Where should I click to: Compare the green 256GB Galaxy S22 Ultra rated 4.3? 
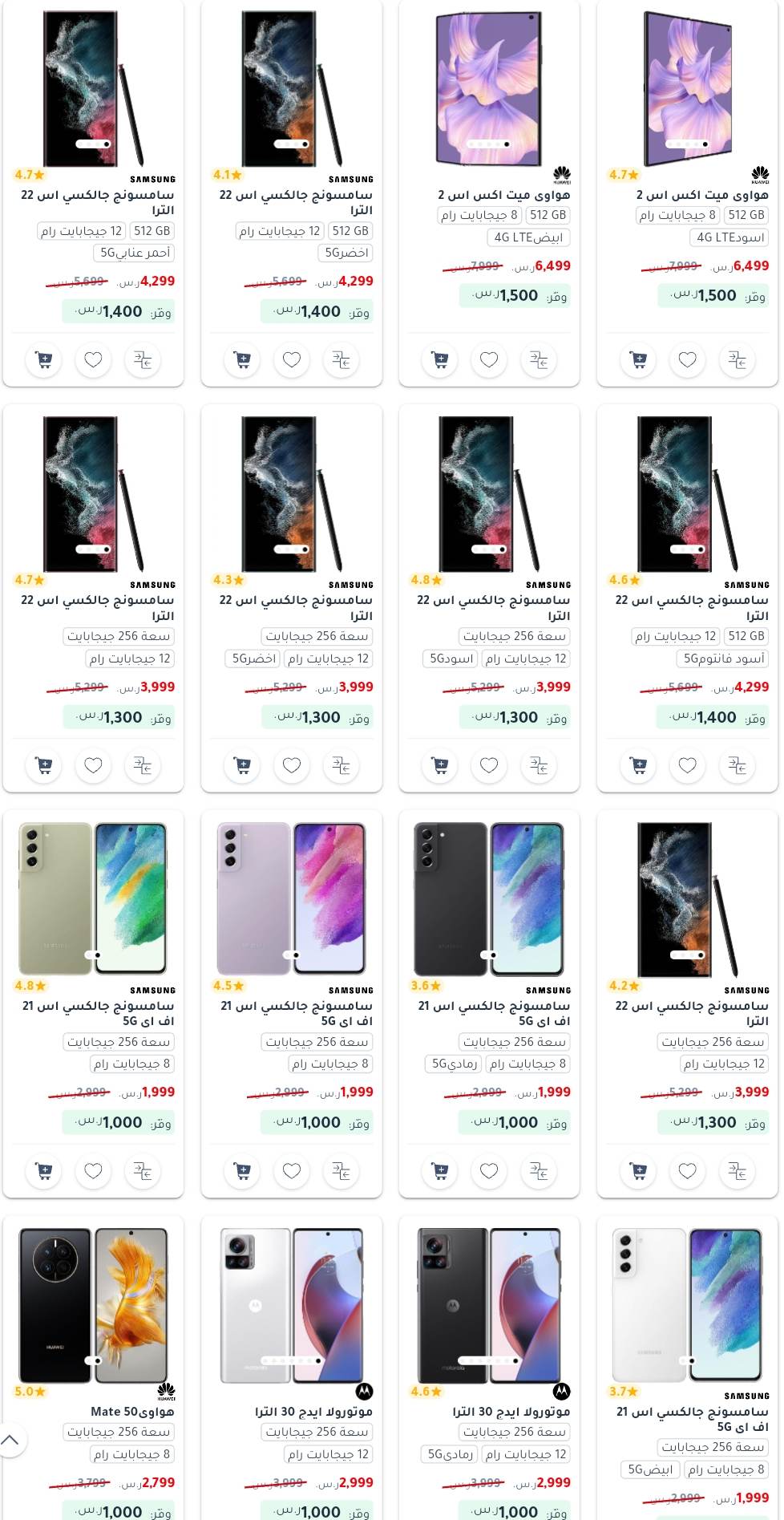point(341,765)
